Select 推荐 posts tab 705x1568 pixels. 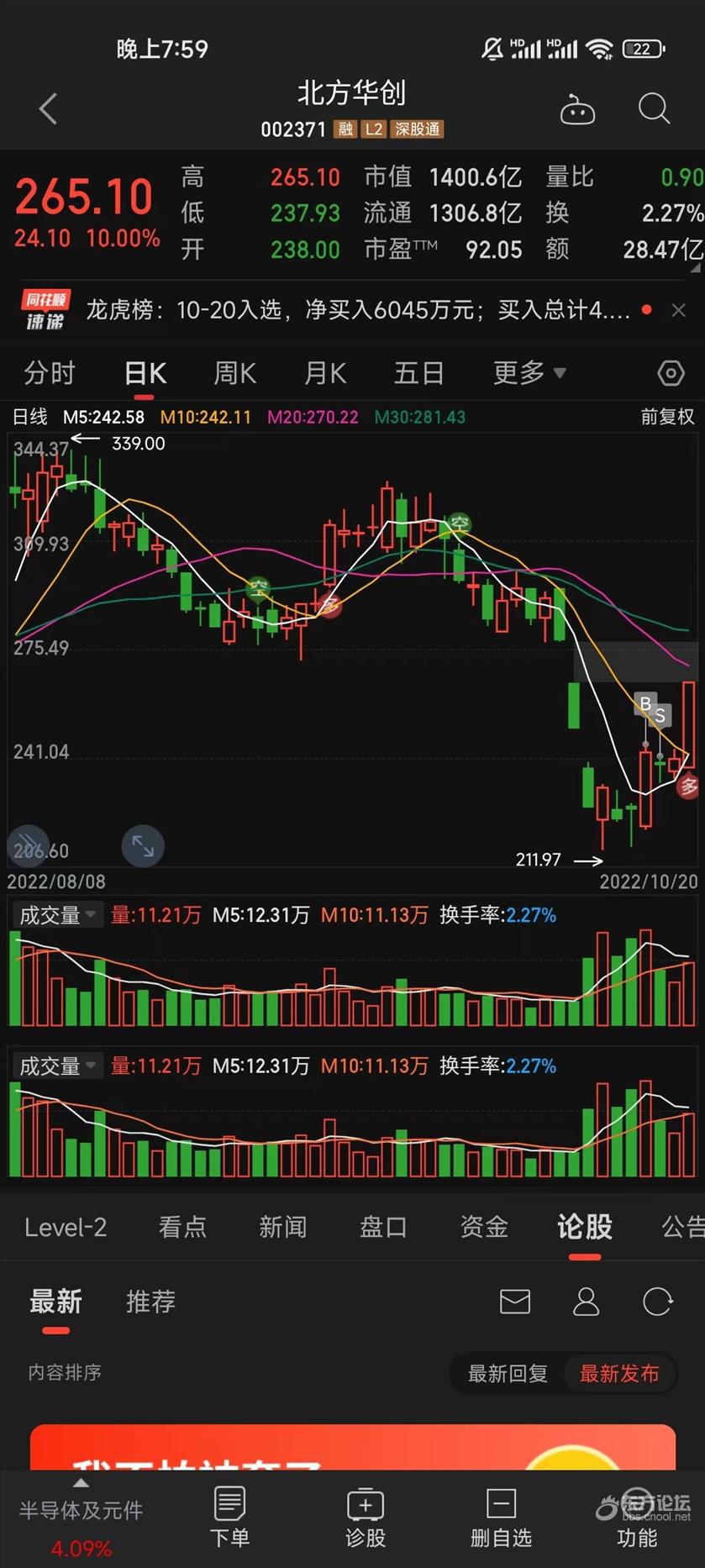(150, 1302)
